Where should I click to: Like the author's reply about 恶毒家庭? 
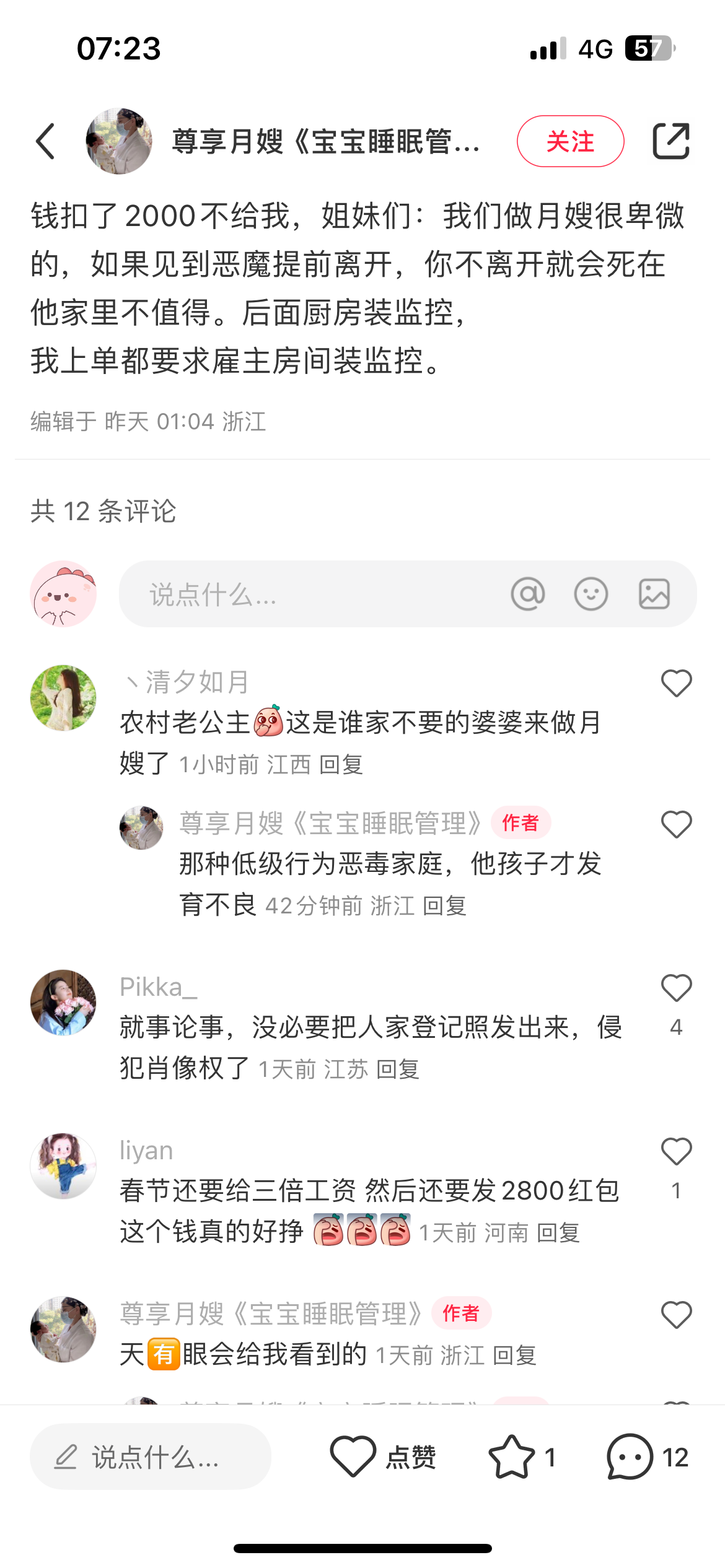pos(676,825)
